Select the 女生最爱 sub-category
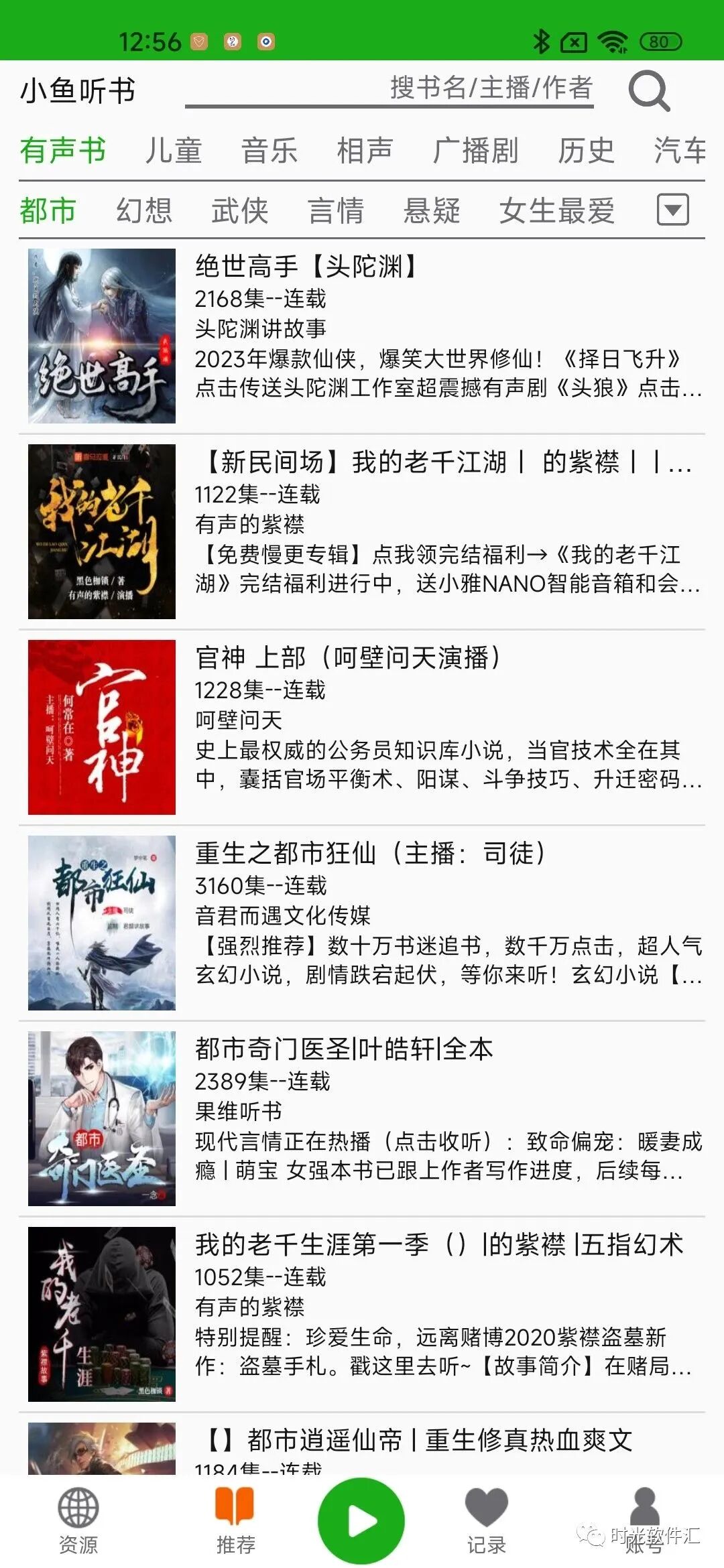724x1568 pixels. tap(556, 210)
